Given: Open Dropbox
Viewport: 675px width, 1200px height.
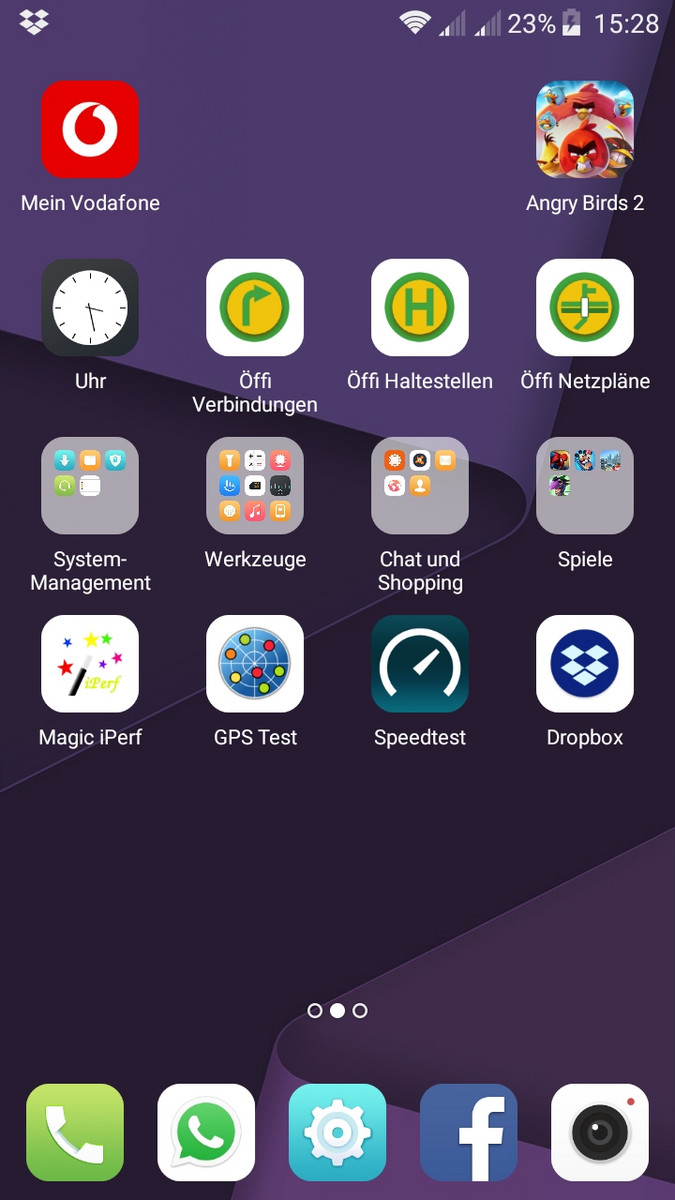Looking at the screenshot, I should 585,664.
